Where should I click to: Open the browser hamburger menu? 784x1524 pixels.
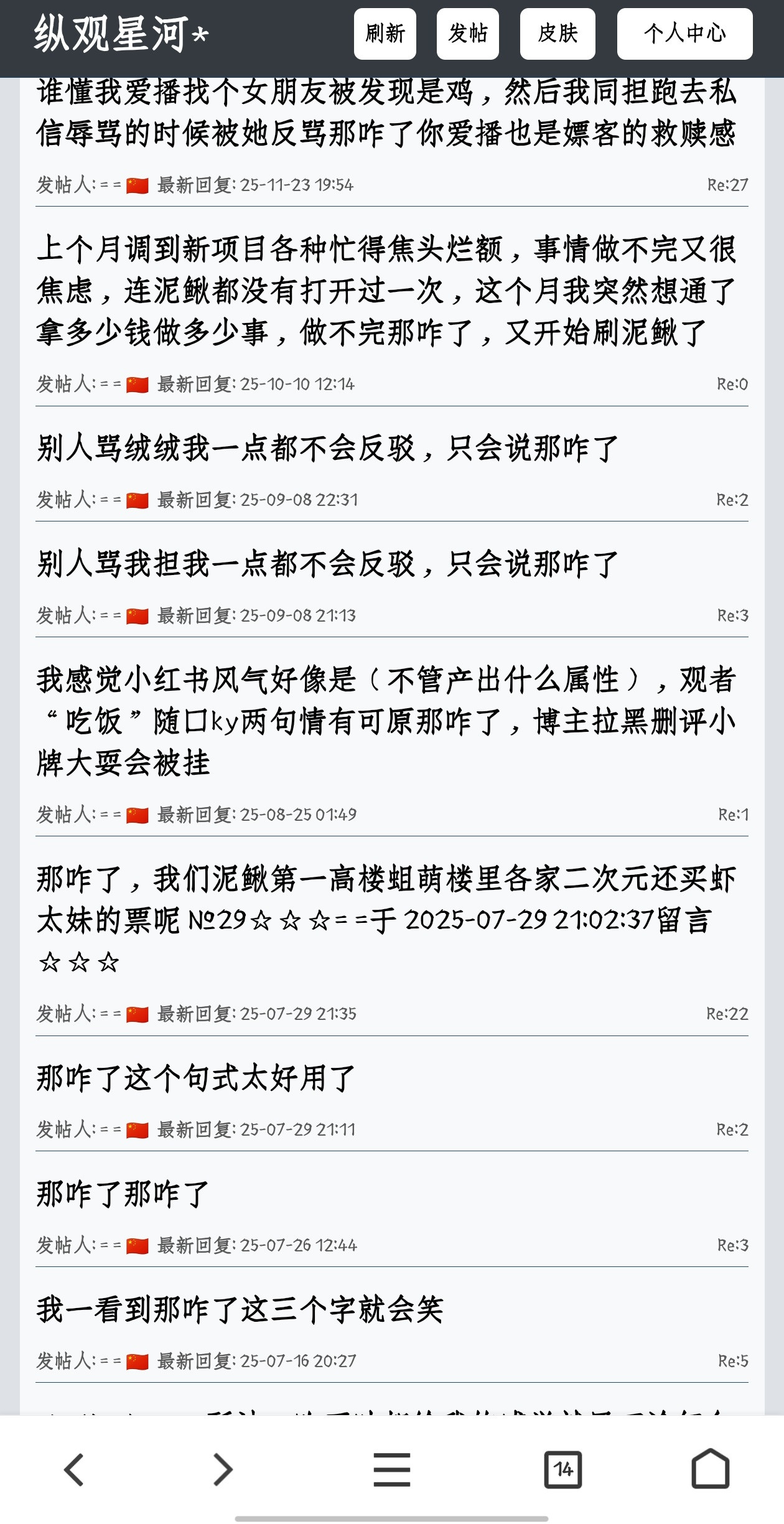[x=392, y=1470]
